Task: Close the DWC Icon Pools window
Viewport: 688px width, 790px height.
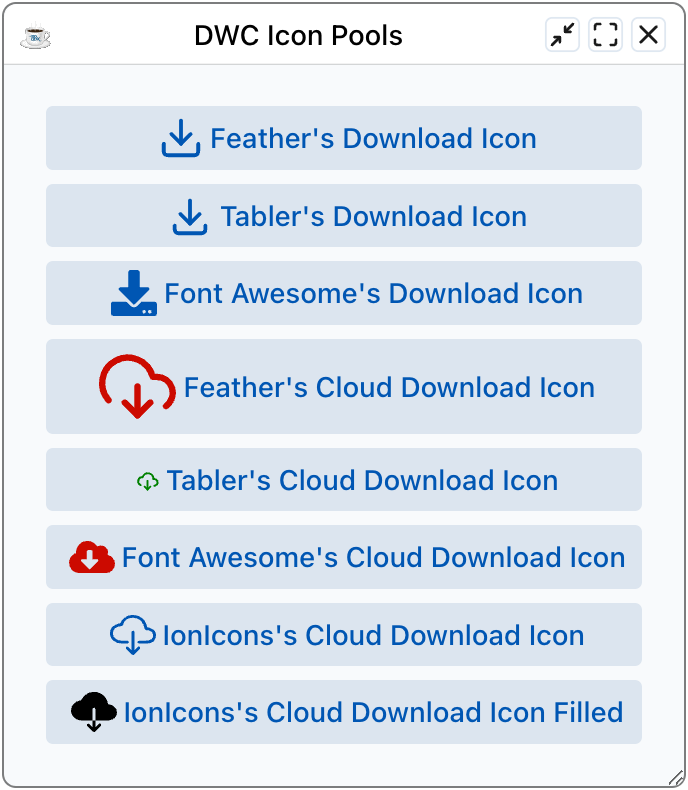Action: pyautogui.click(x=648, y=36)
